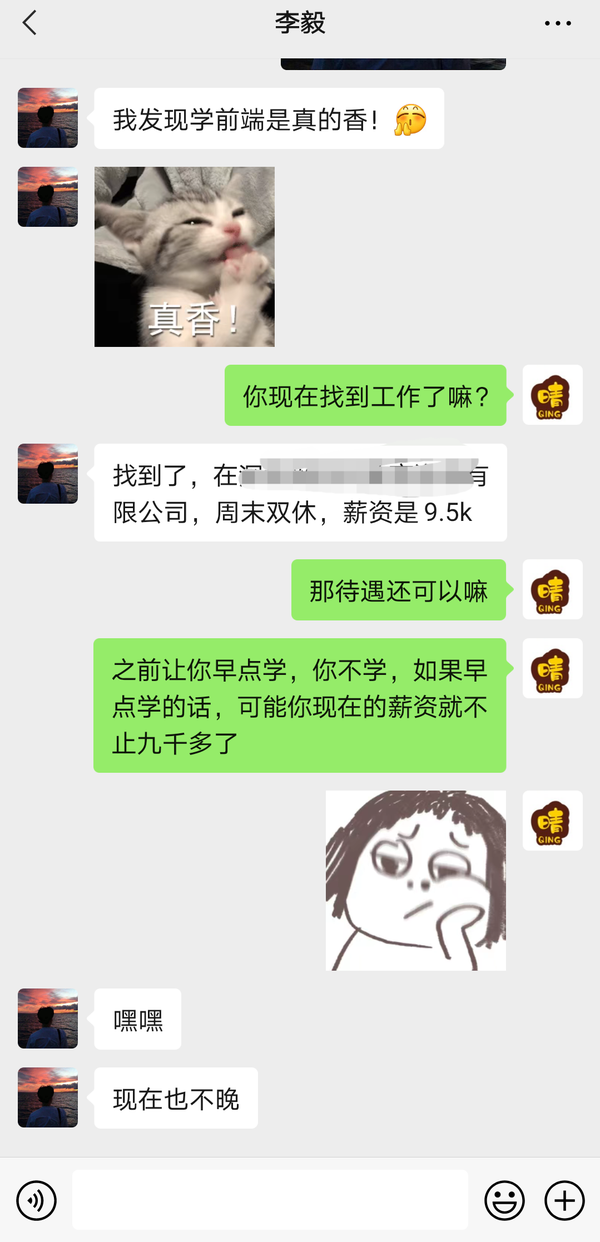Open the three-dot chat info menu

557,23
